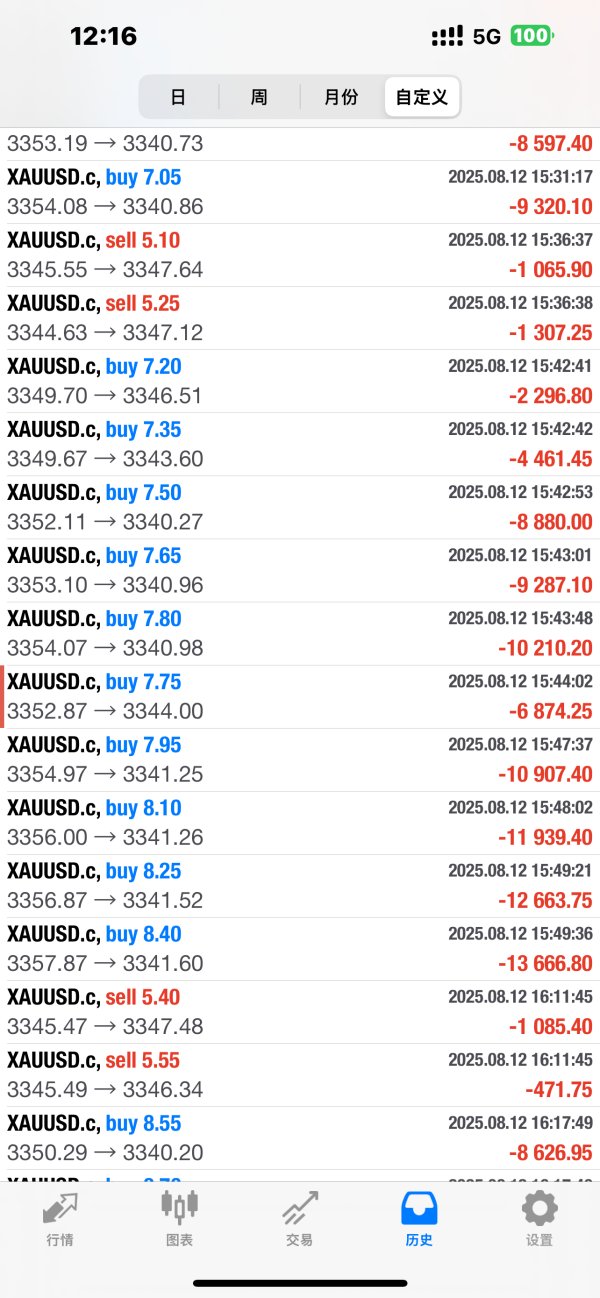
Task: Open the buy 7.75 trade details
Action: coord(300,697)
